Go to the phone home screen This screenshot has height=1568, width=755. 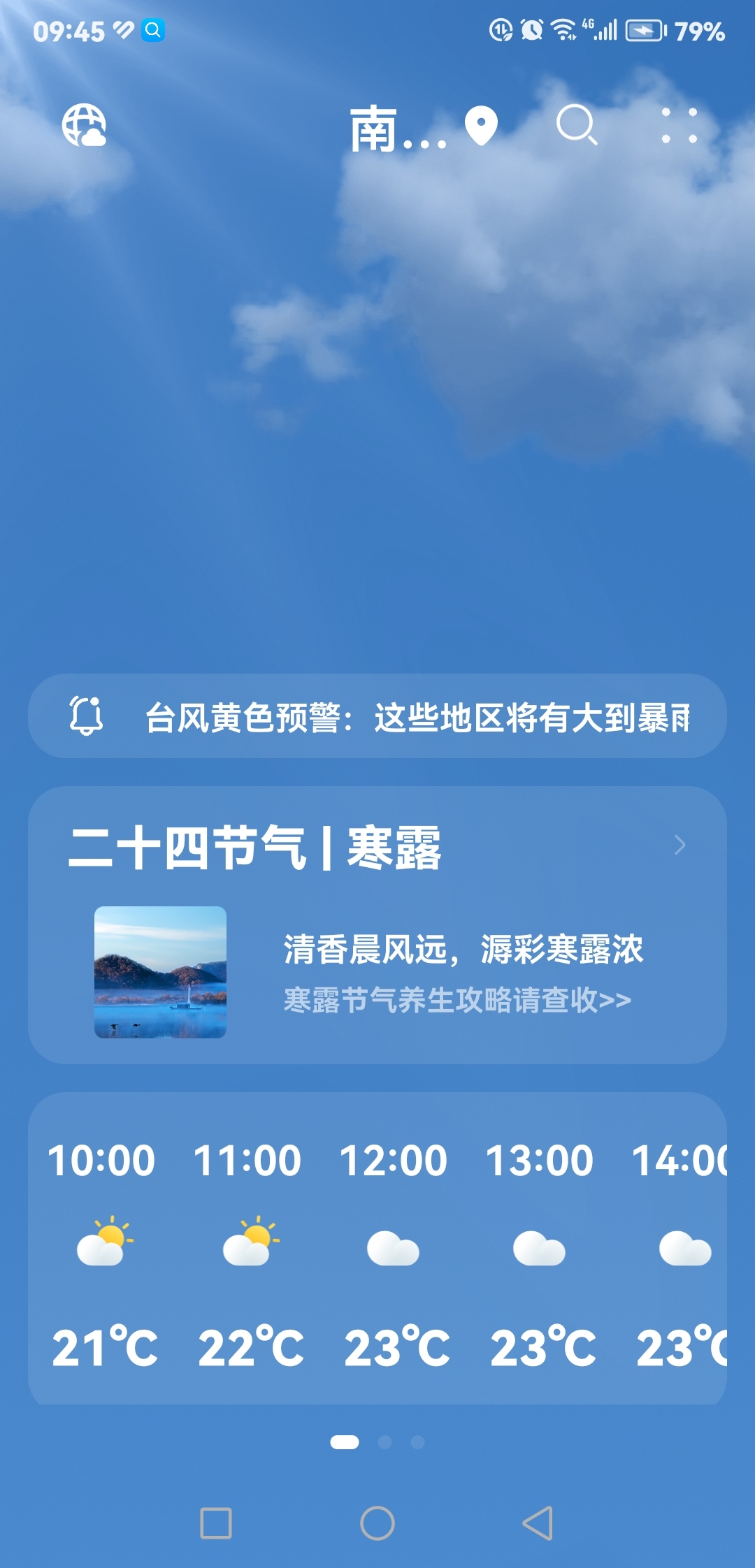tap(377, 1523)
